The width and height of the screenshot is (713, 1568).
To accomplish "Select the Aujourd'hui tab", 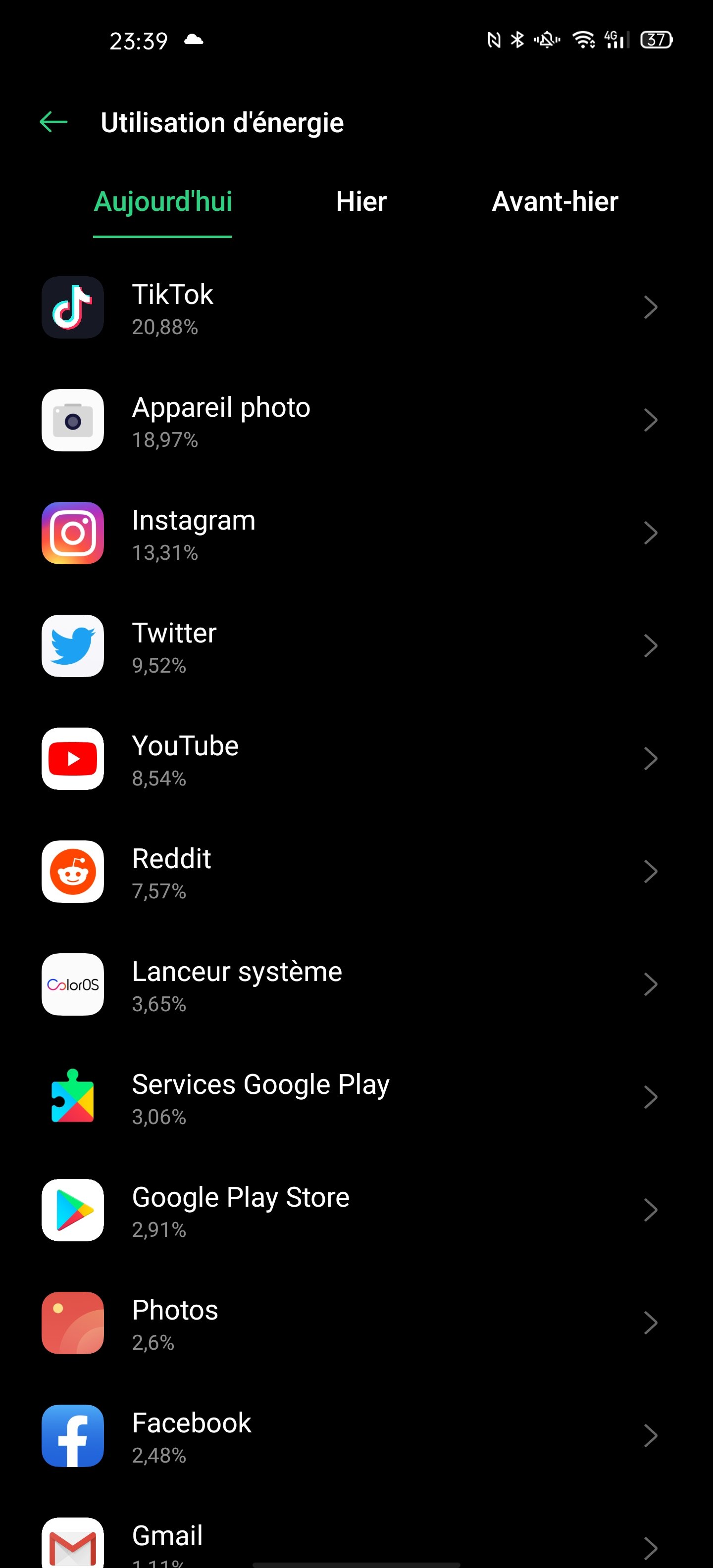I will [x=162, y=201].
